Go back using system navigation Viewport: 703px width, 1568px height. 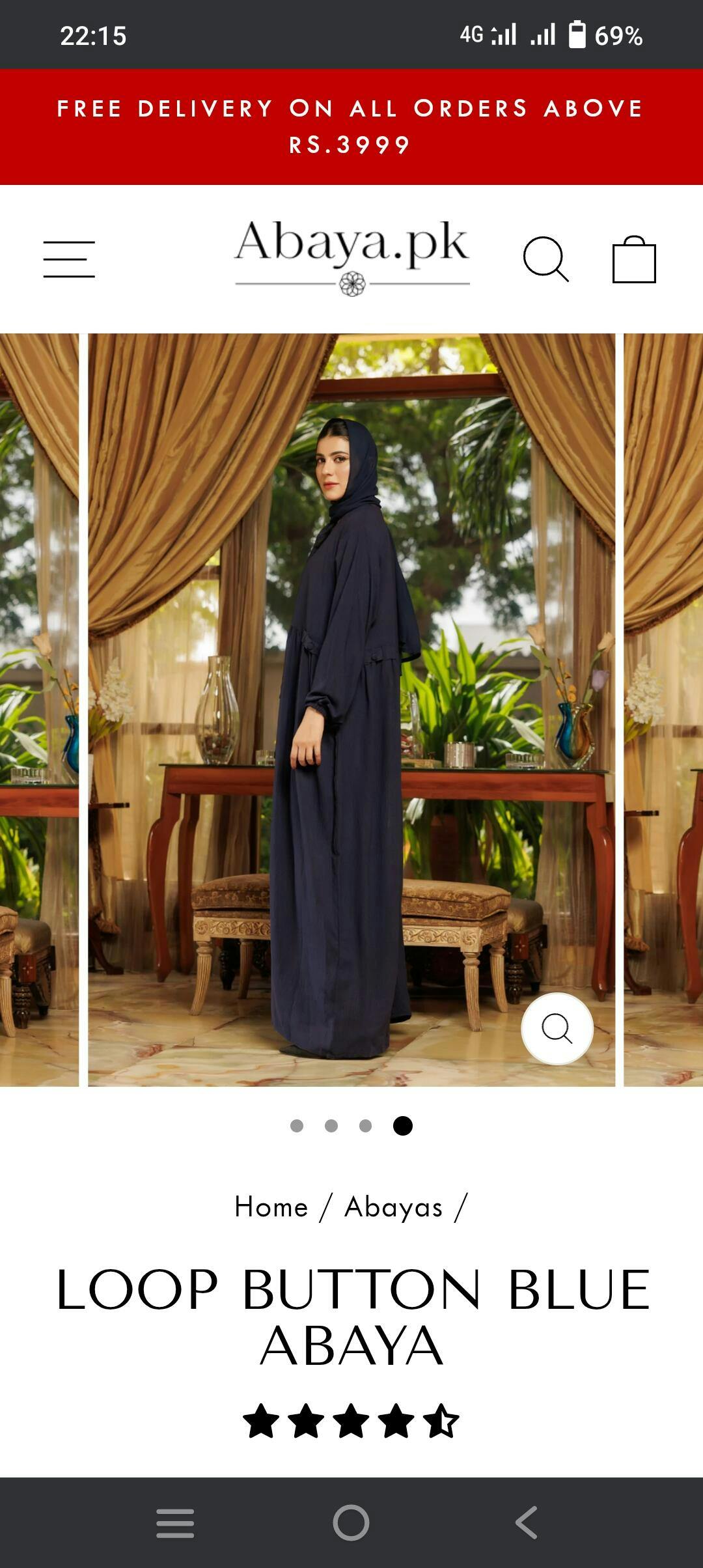(526, 1522)
